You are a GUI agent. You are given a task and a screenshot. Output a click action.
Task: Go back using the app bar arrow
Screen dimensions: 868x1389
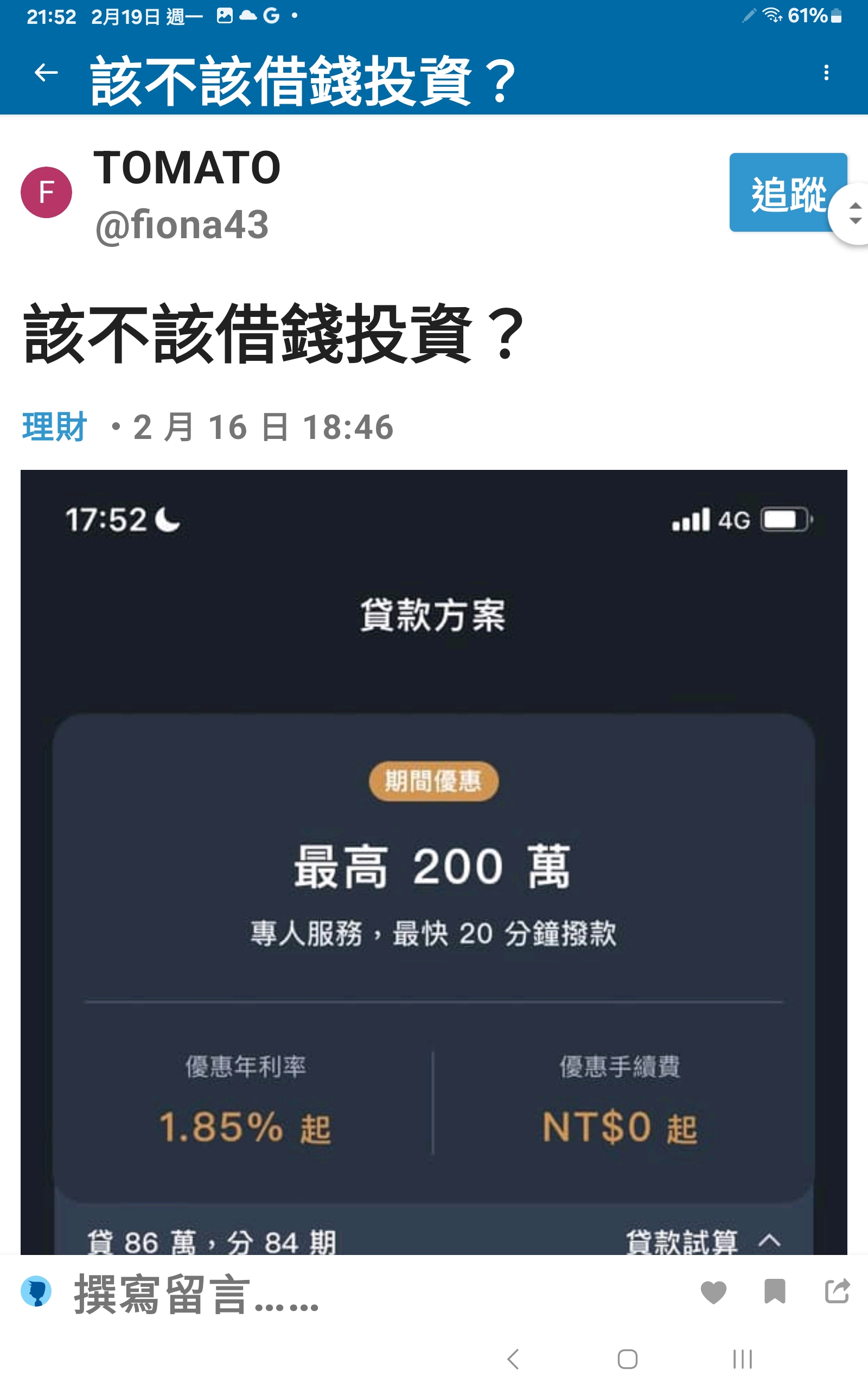tap(46, 73)
